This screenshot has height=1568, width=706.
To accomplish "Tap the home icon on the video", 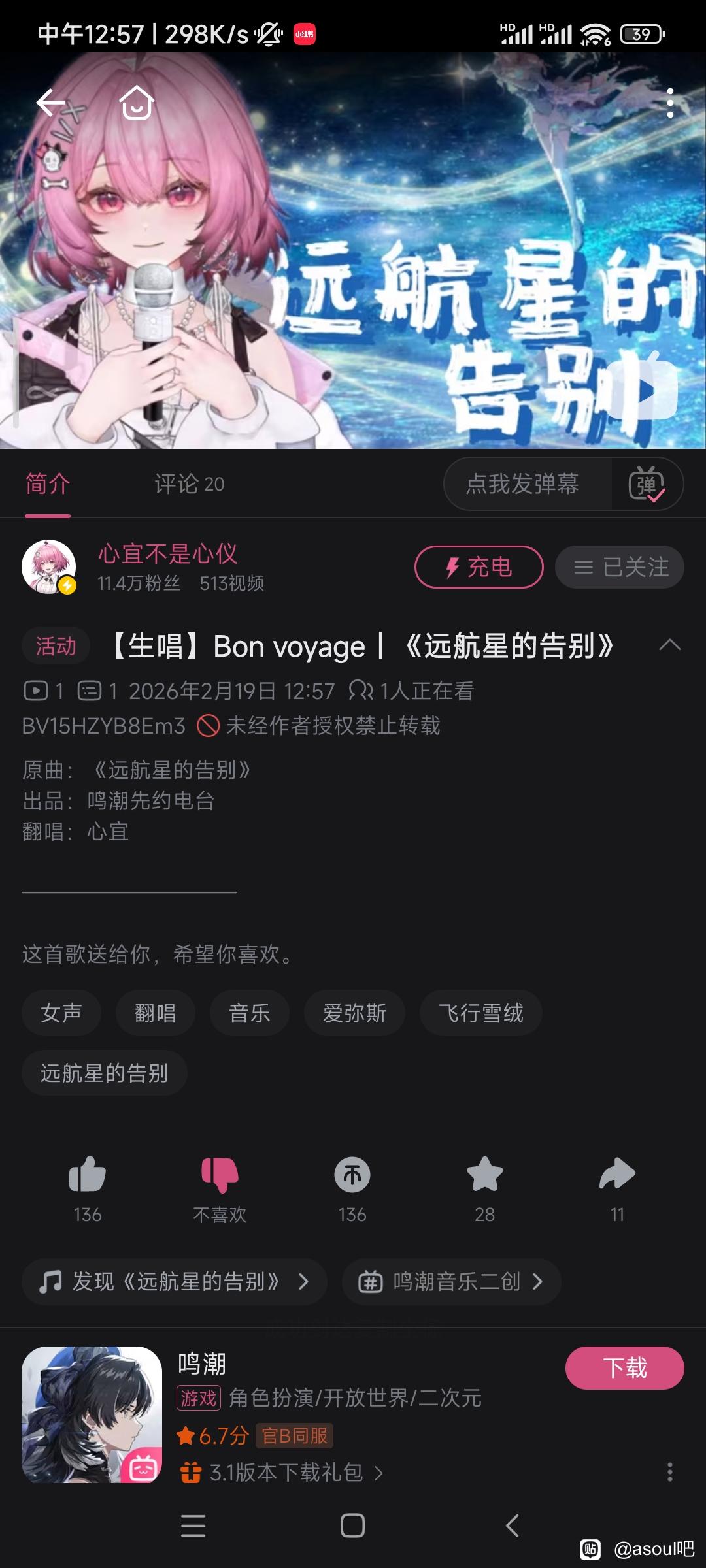I will pyautogui.click(x=137, y=103).
